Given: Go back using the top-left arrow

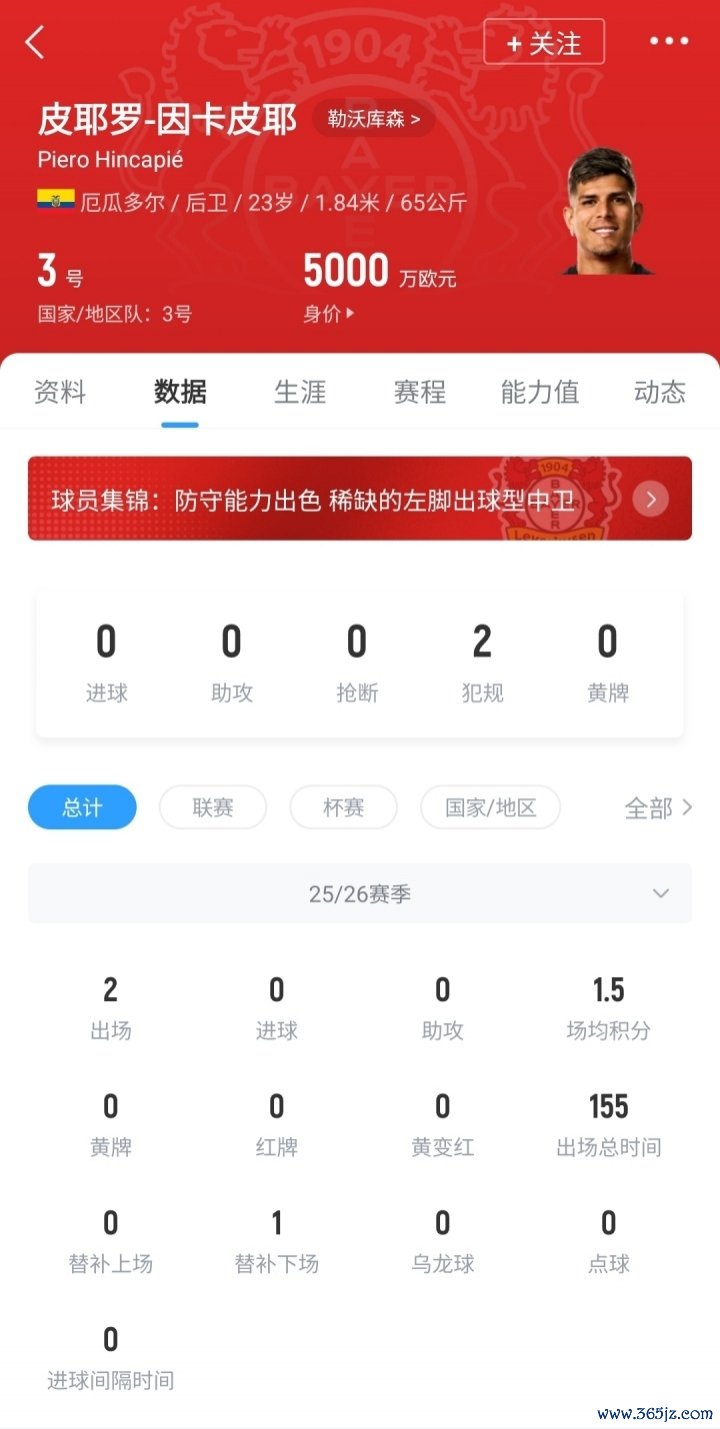Looking at the screenshot, I should [x=35, y=43].
